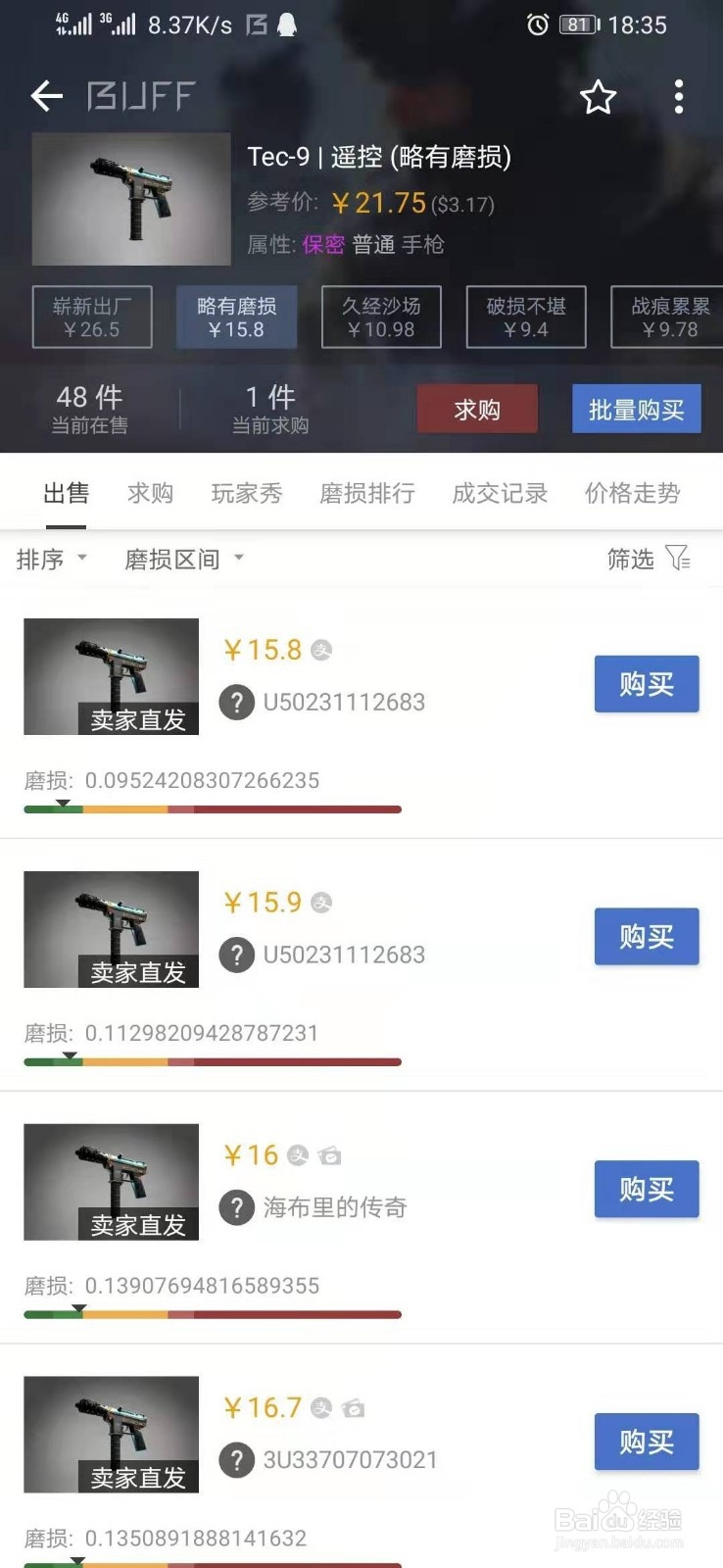
Task: Tap the camera inspect icon on ¥16.7 listing
Action: (353, 1407)
